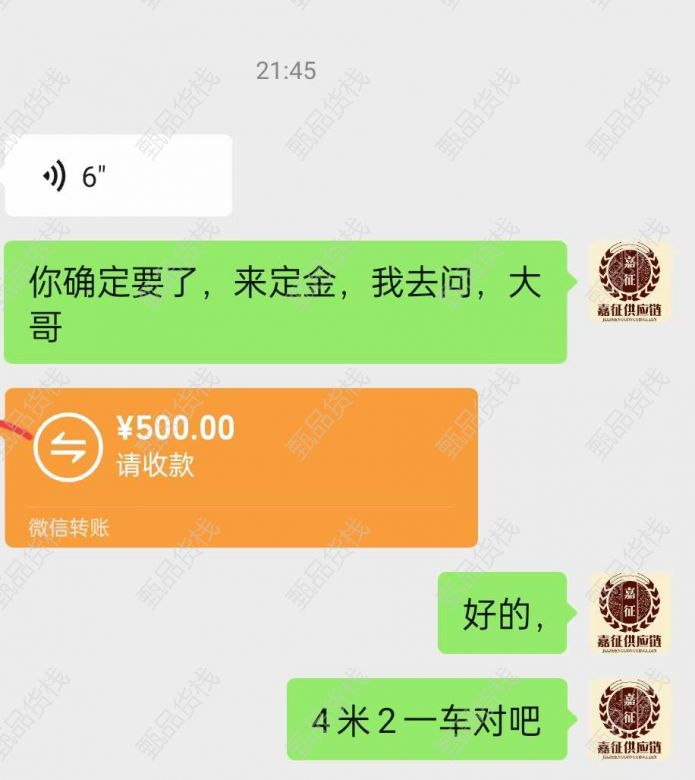Open the ¥500.00 WeChat transfer card
The width and height of the screenshot is (695, 780).
coord(240,467)
